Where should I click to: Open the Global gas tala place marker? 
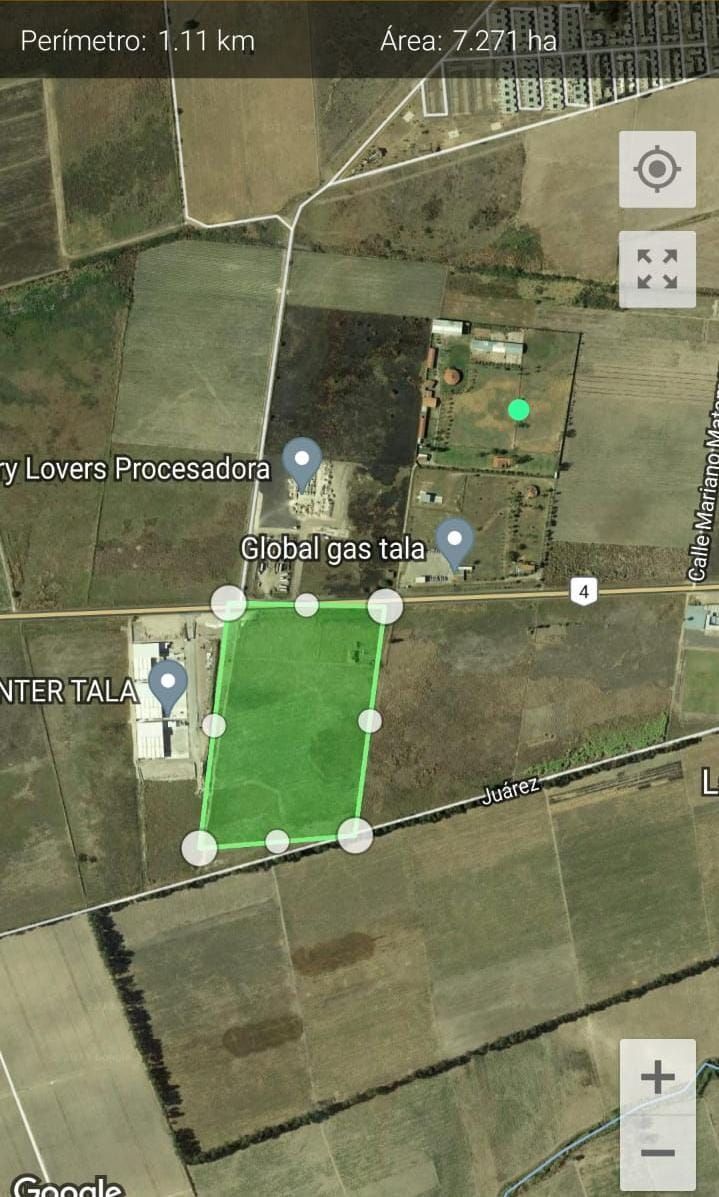click(x=456, y=541)
